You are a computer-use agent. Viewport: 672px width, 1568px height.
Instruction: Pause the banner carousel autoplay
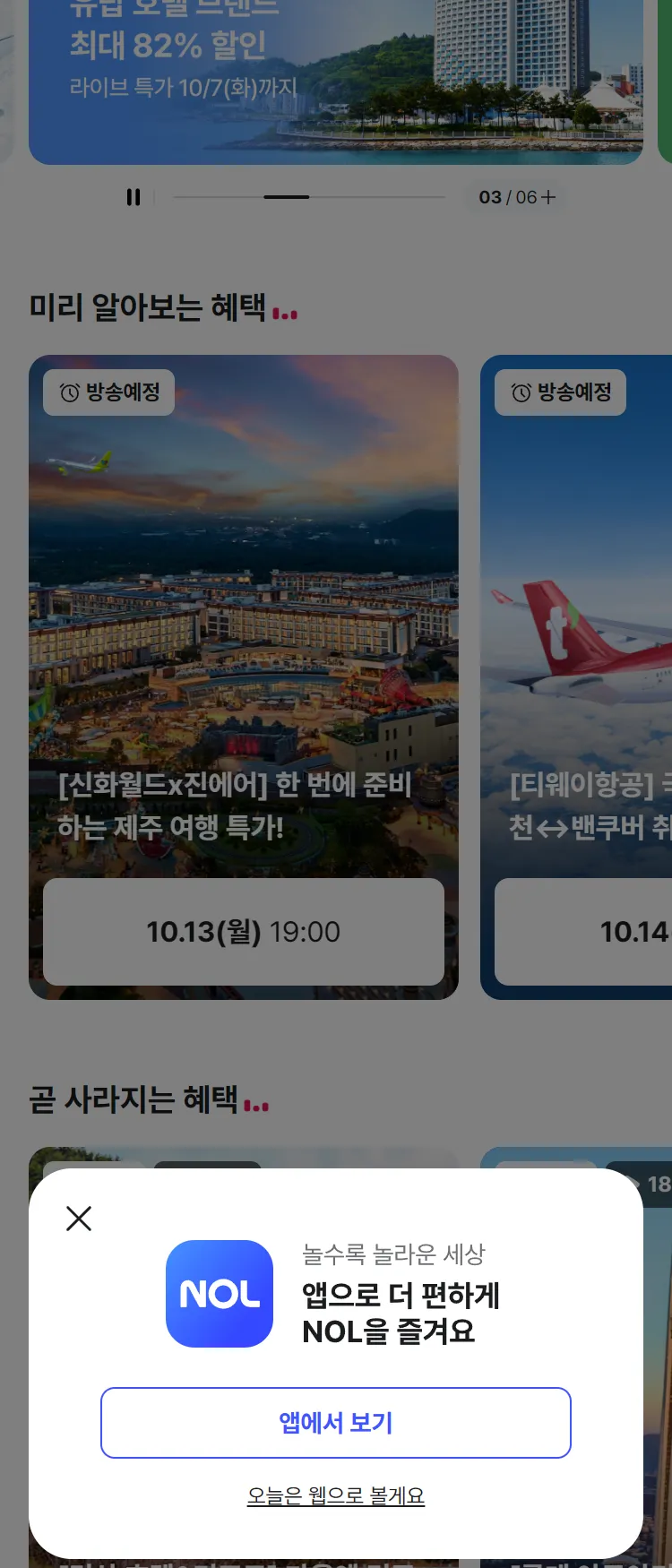pos(134,197)
